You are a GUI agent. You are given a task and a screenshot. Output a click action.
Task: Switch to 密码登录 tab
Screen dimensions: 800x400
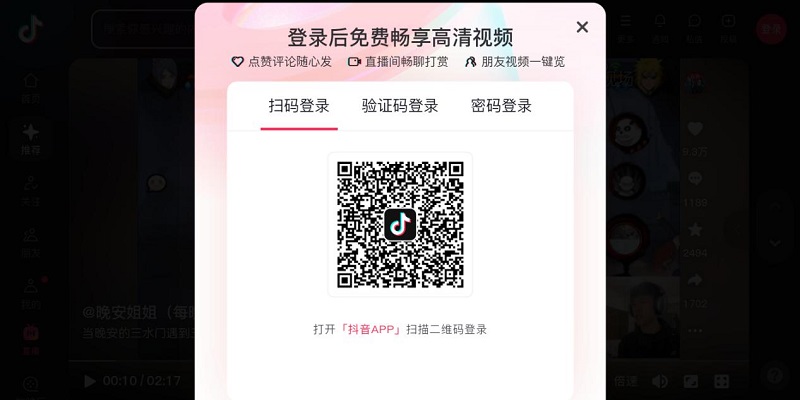[501, 106]
